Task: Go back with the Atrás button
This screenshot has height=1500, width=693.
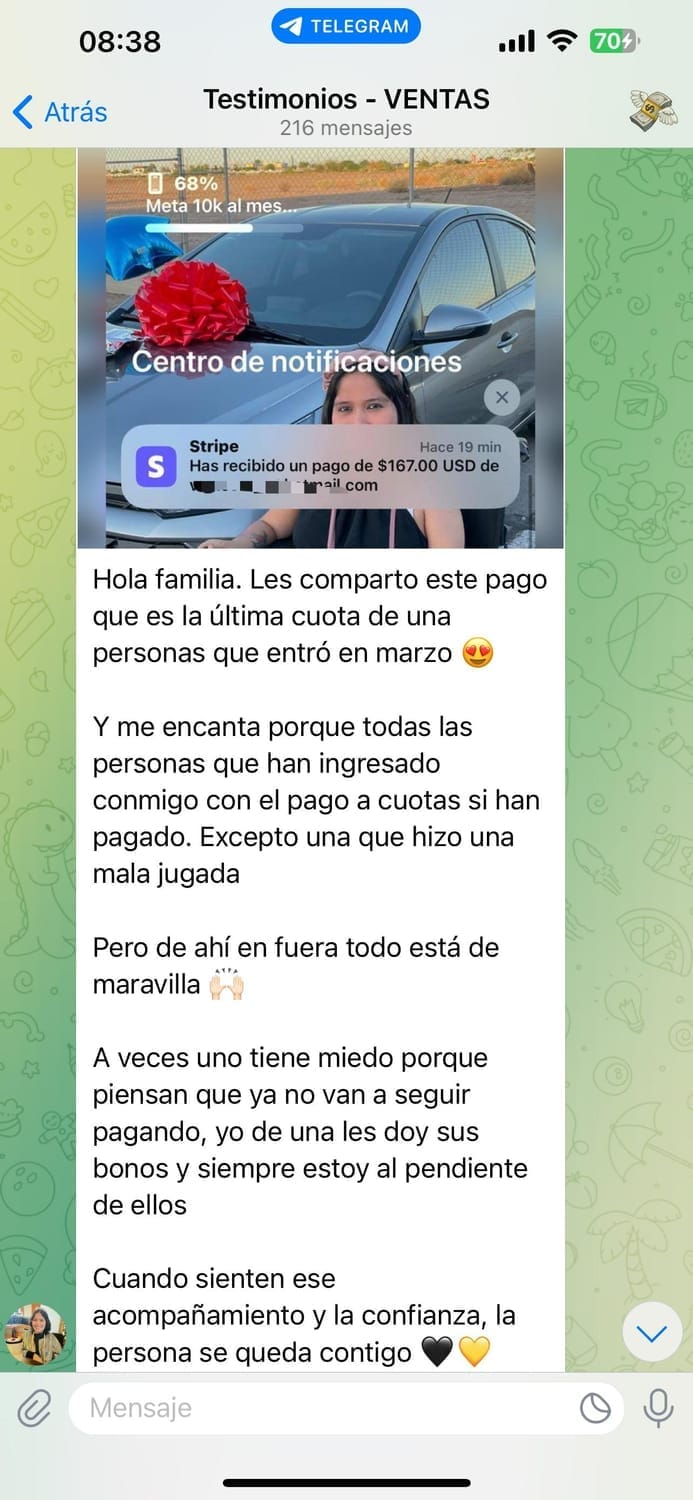Action: click(x=60, y=112)
